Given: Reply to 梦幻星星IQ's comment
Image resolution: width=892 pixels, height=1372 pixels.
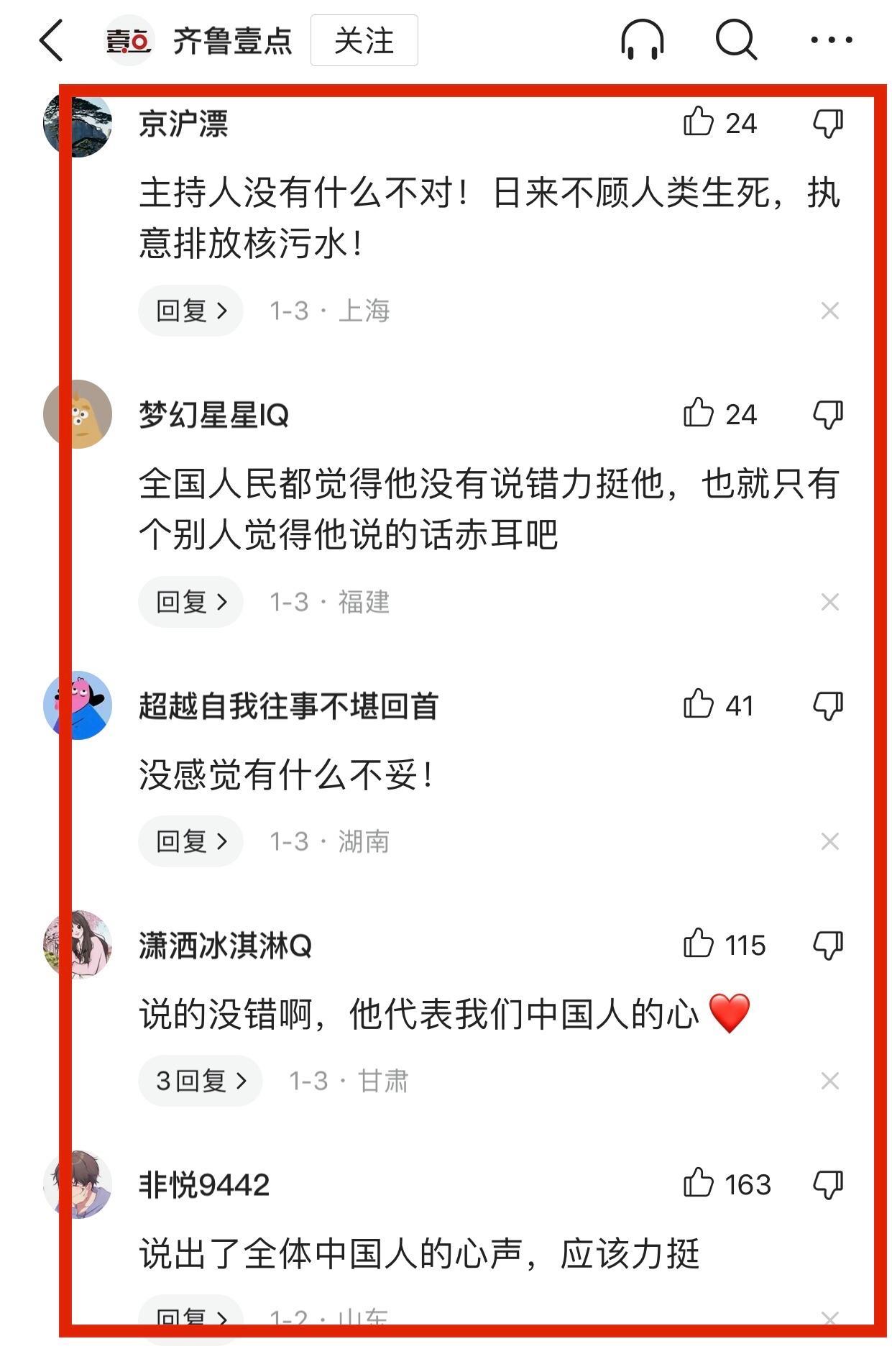Looking at the screenshot, I should 190,602.
